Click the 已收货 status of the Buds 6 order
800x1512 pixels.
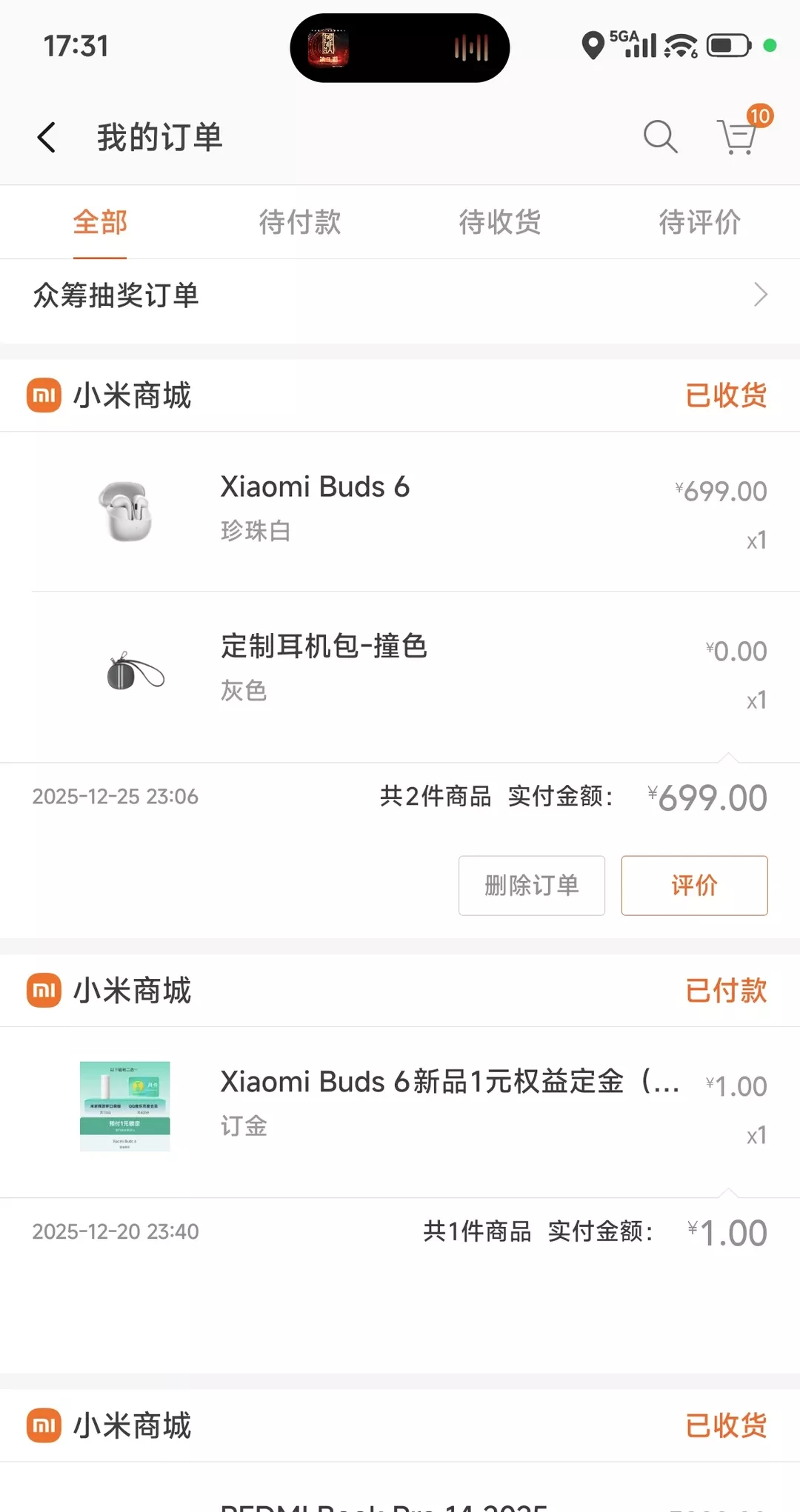(x=726, y=395)
